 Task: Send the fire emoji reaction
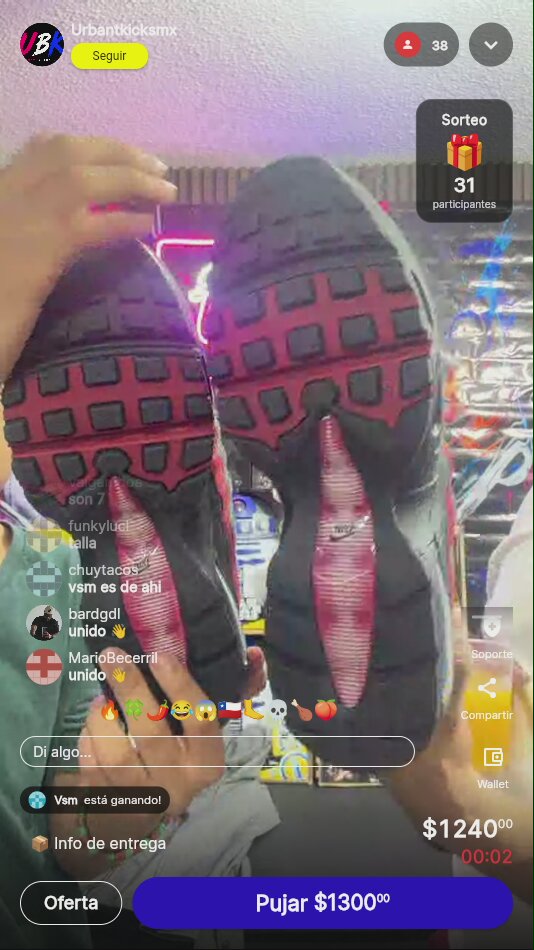(110, 709)
